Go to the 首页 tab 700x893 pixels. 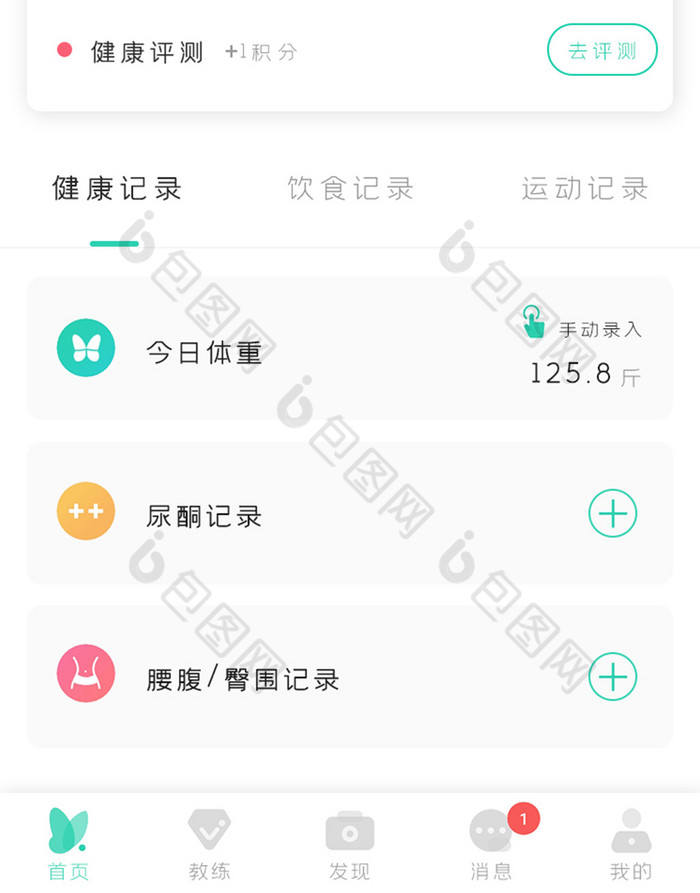69,845
